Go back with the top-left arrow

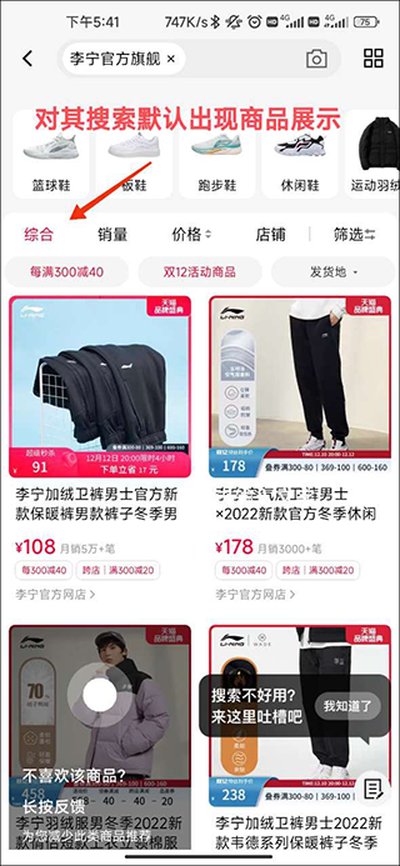(28, 59)
